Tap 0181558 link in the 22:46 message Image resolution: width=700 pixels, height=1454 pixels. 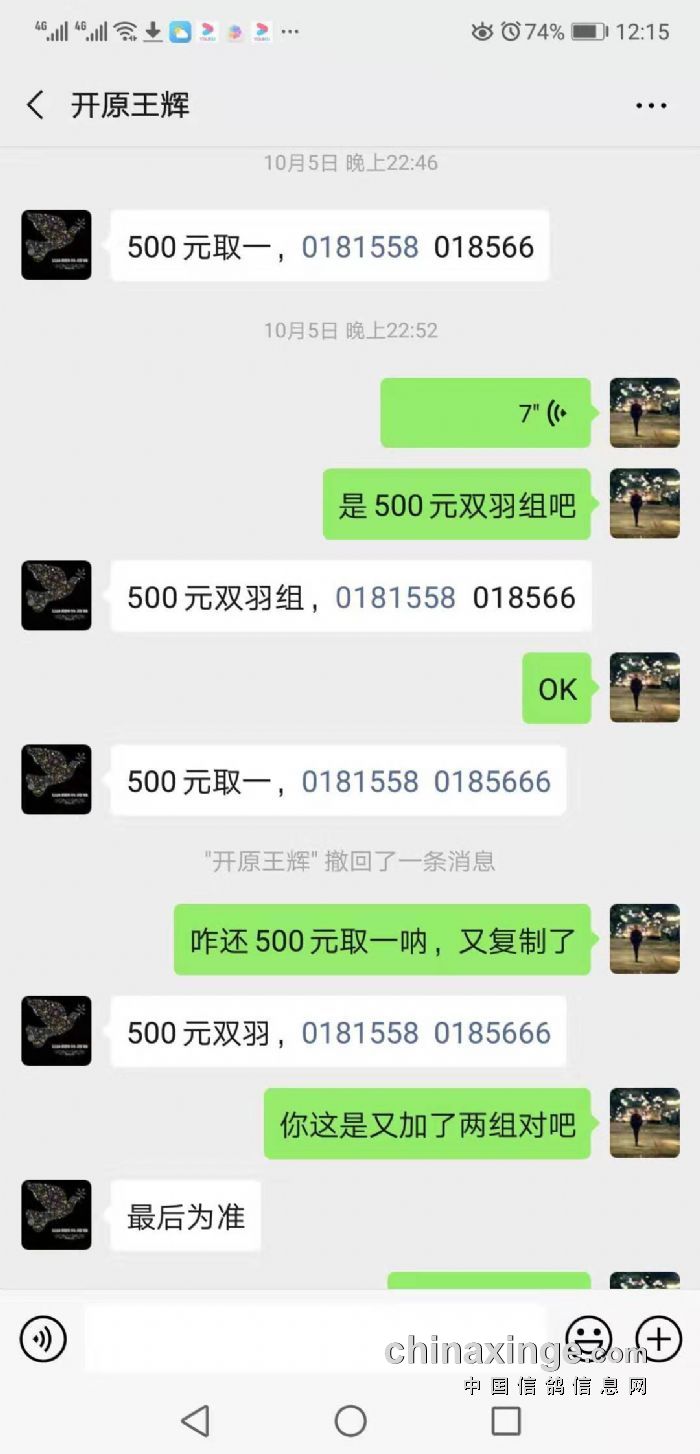pyautogui.click(x=360, y=247)
